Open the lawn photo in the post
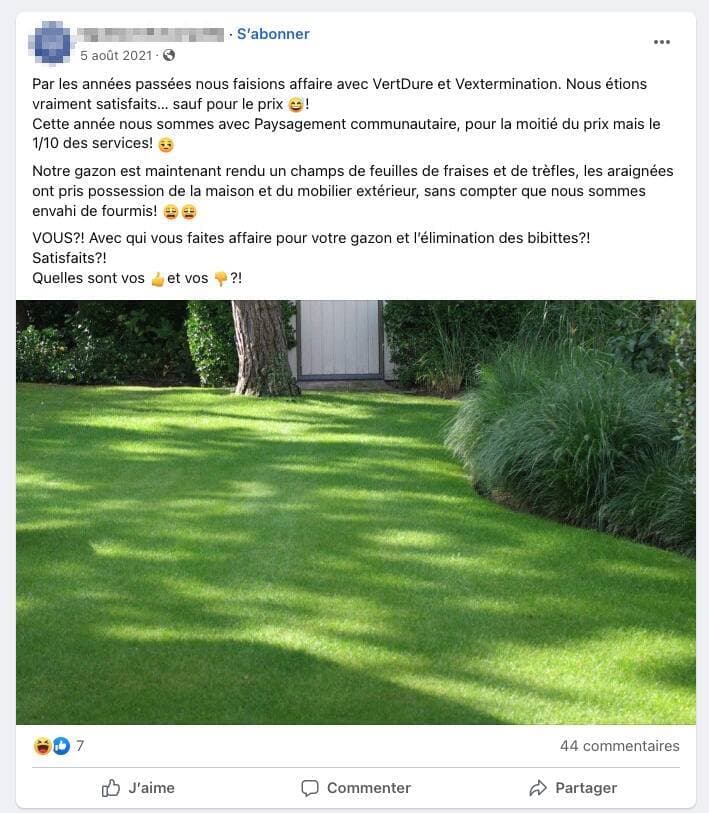Image resolution: width=709 pixels, height=813 pixels. click(x=355, y=512)
